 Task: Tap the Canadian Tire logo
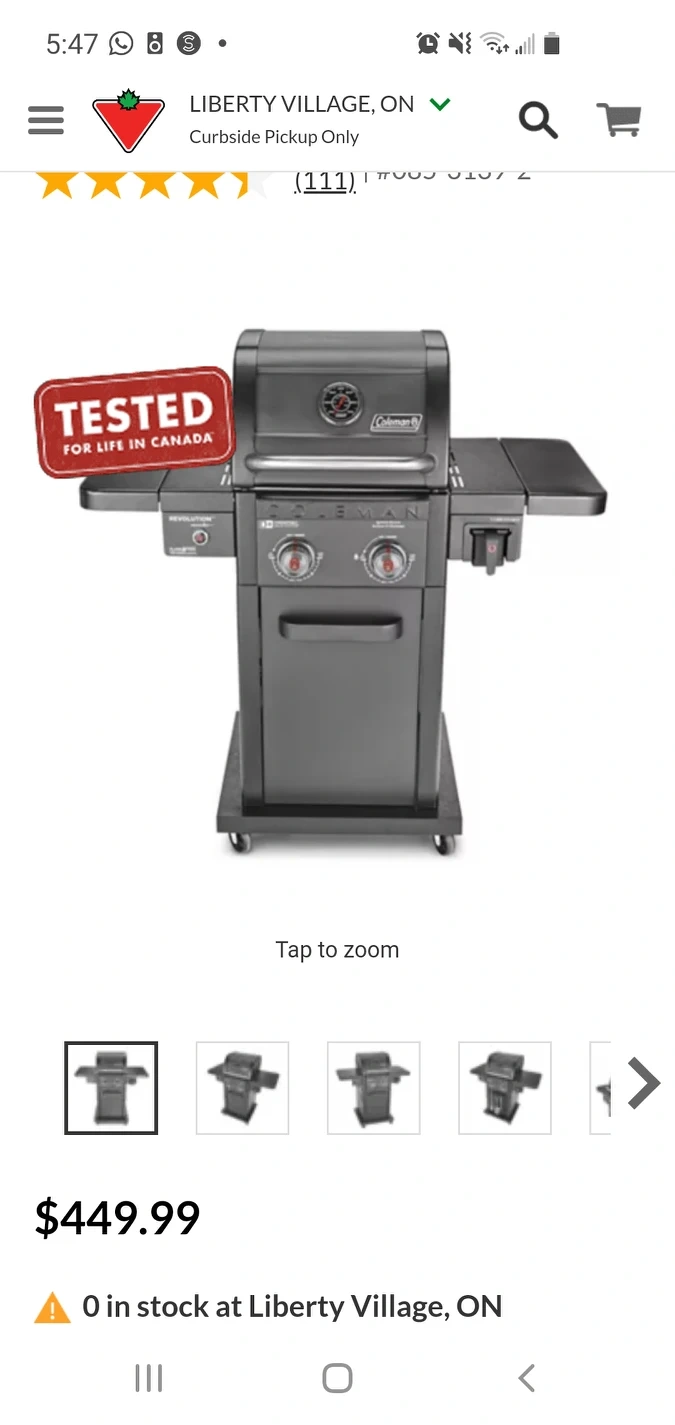coord(128,121)
